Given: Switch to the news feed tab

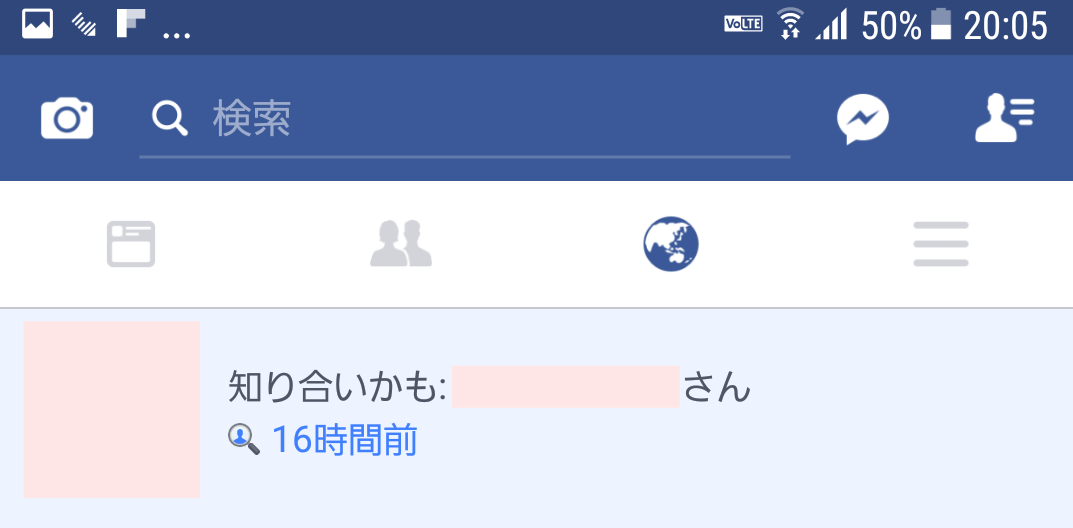Looking at the screenshot, I should 131,244.
